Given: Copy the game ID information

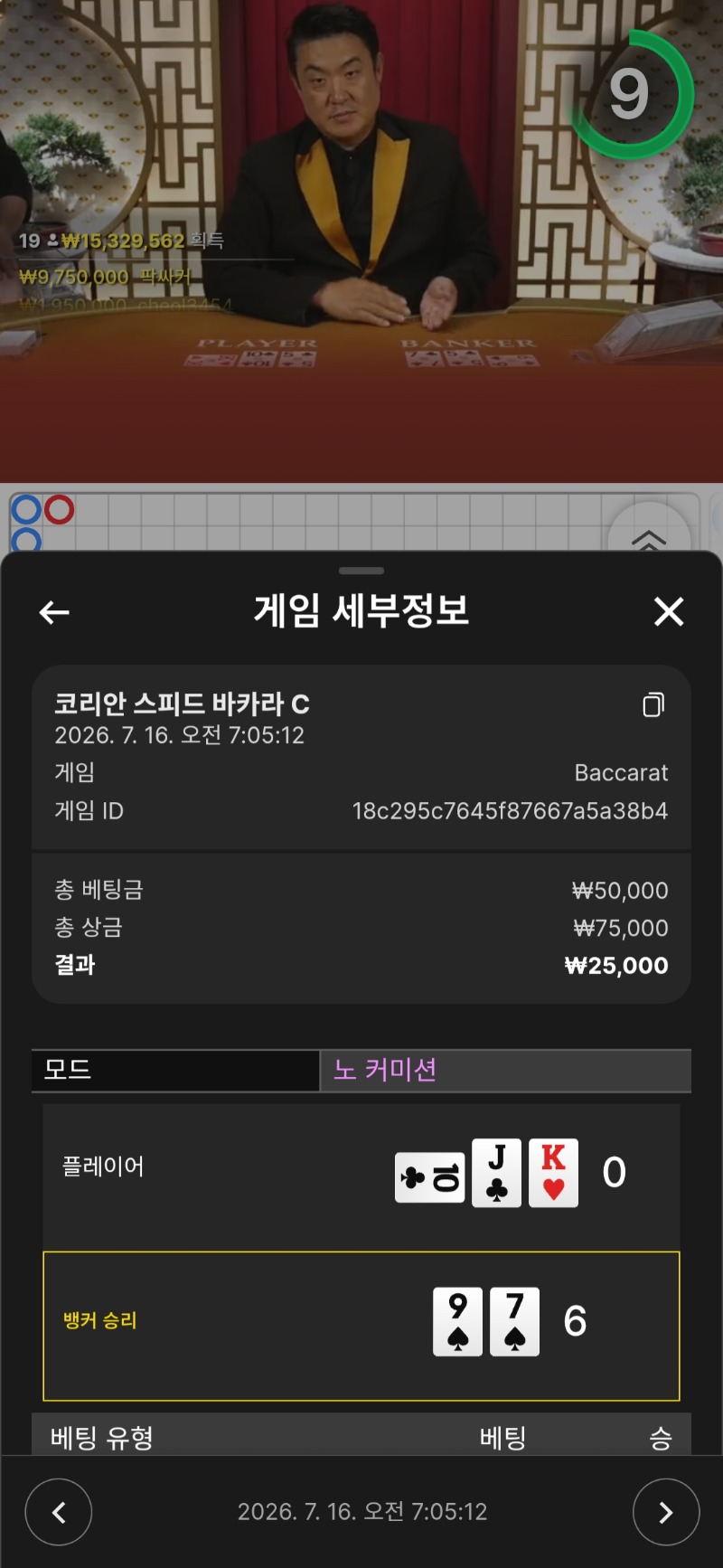Looking at the screenshot, I should [653, 704].
